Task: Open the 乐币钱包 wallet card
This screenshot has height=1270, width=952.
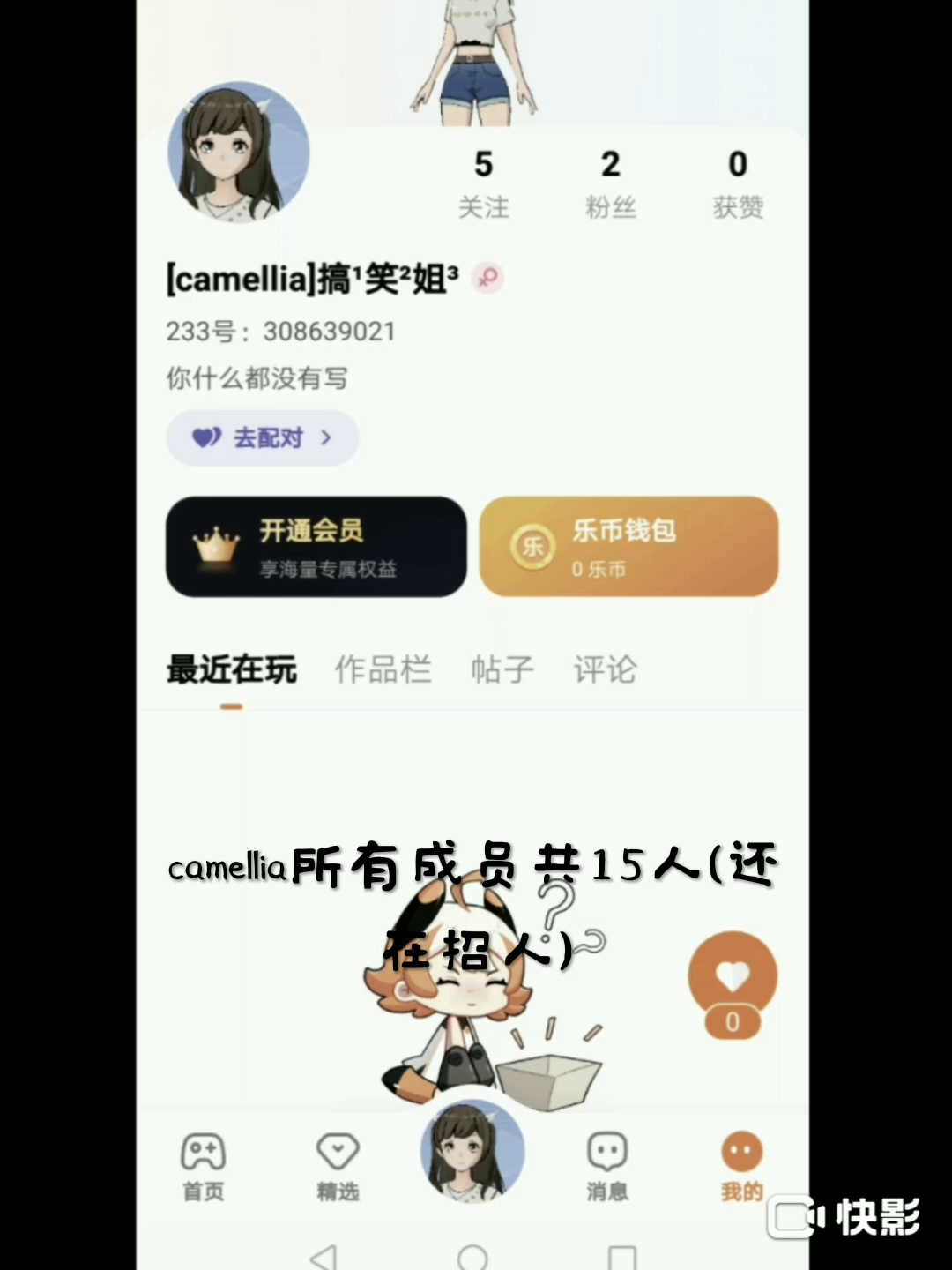Action: click(628, 547)
